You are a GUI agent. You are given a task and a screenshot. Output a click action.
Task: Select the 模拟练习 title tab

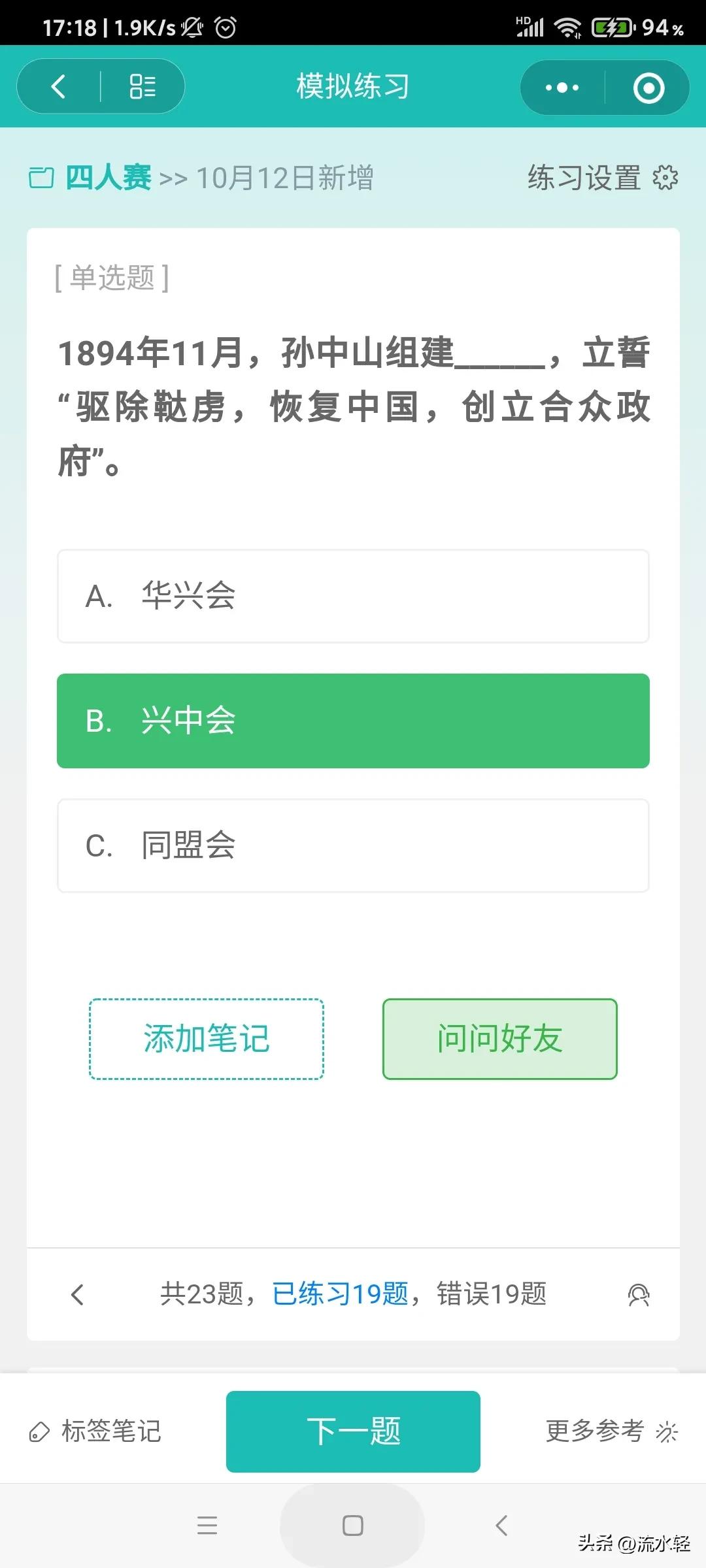click(x=352, y=86)
